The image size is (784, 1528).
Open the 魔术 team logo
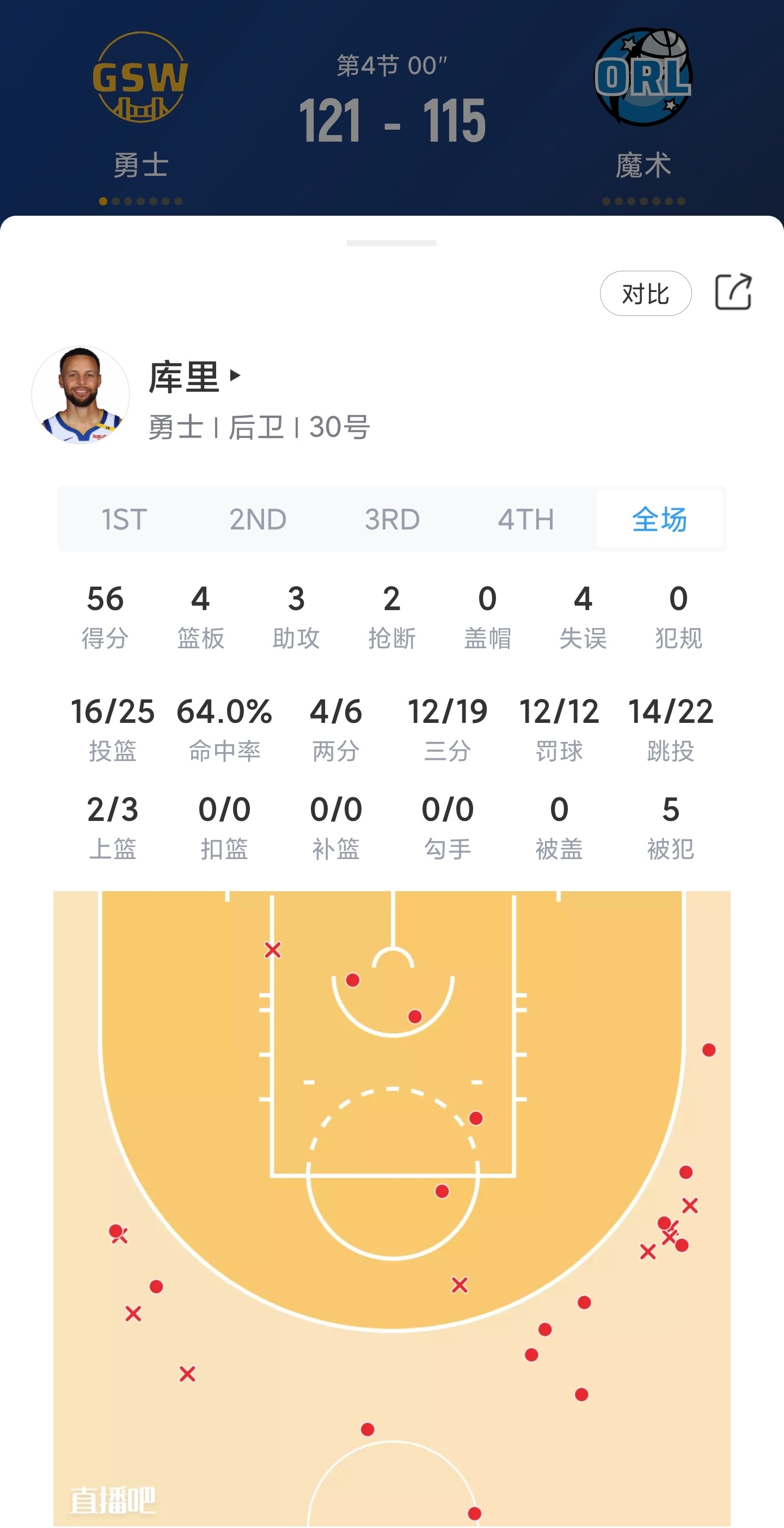[644, 78]
